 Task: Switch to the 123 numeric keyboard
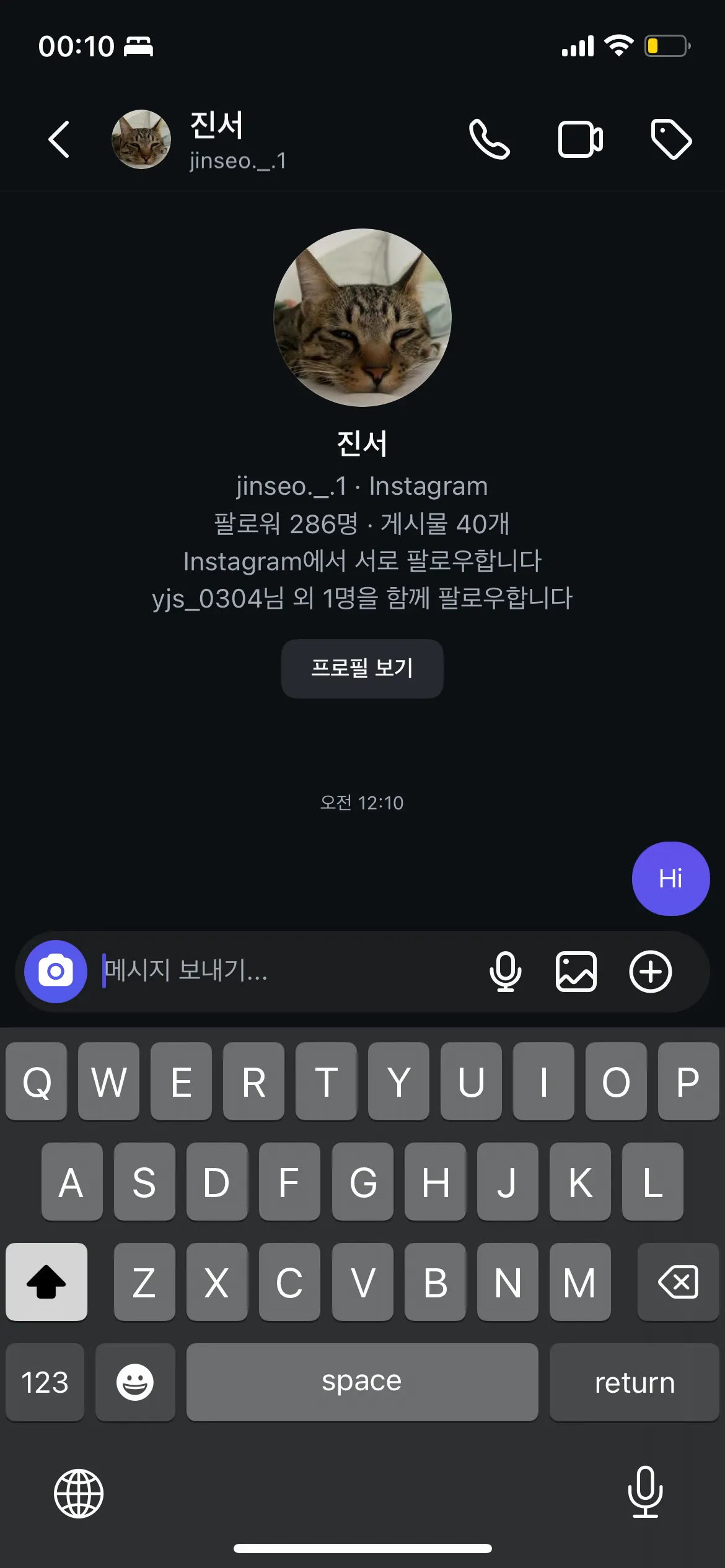[45, 1382]
